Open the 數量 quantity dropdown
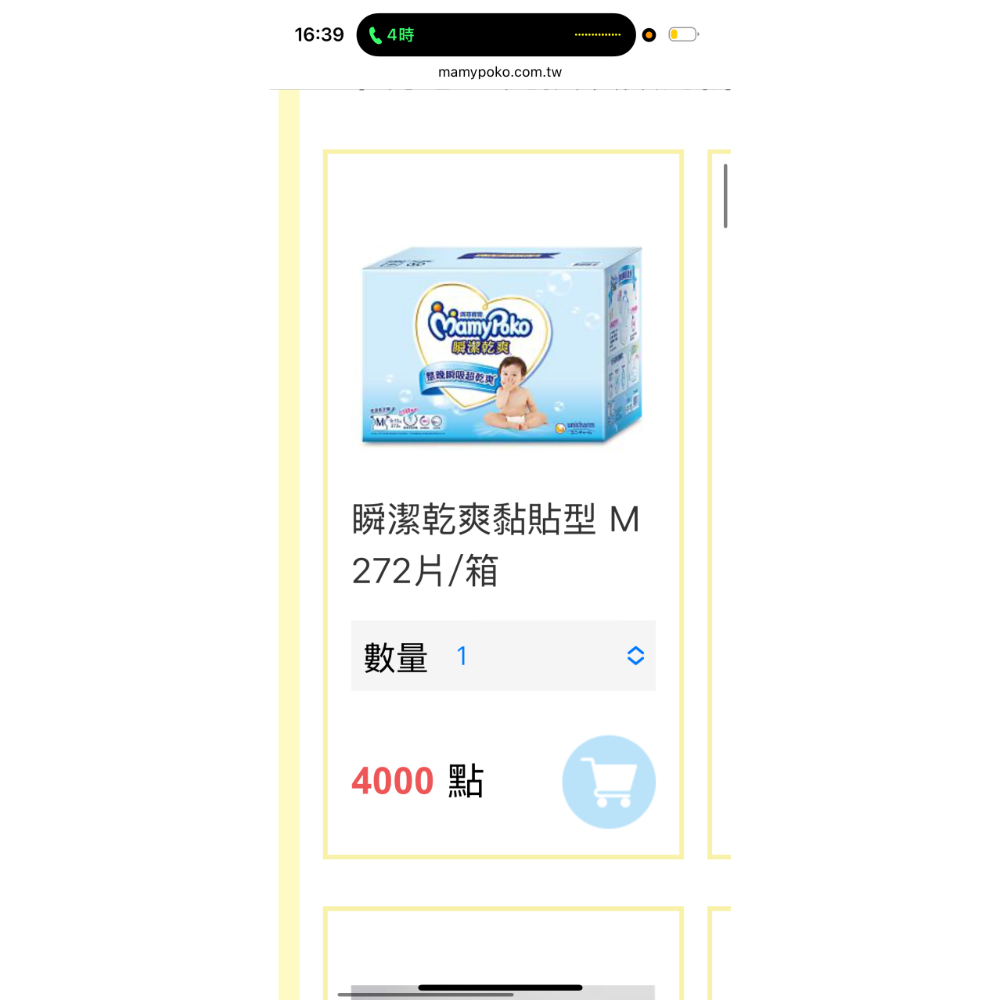 503,656
